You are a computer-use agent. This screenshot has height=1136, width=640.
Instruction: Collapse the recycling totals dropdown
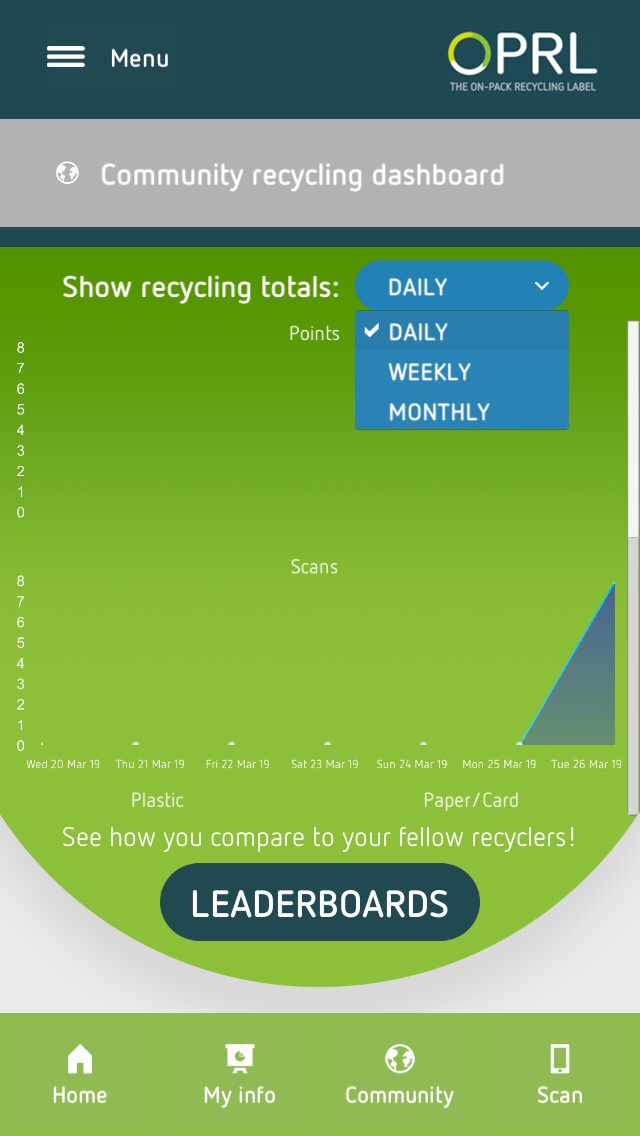[462, 286]
